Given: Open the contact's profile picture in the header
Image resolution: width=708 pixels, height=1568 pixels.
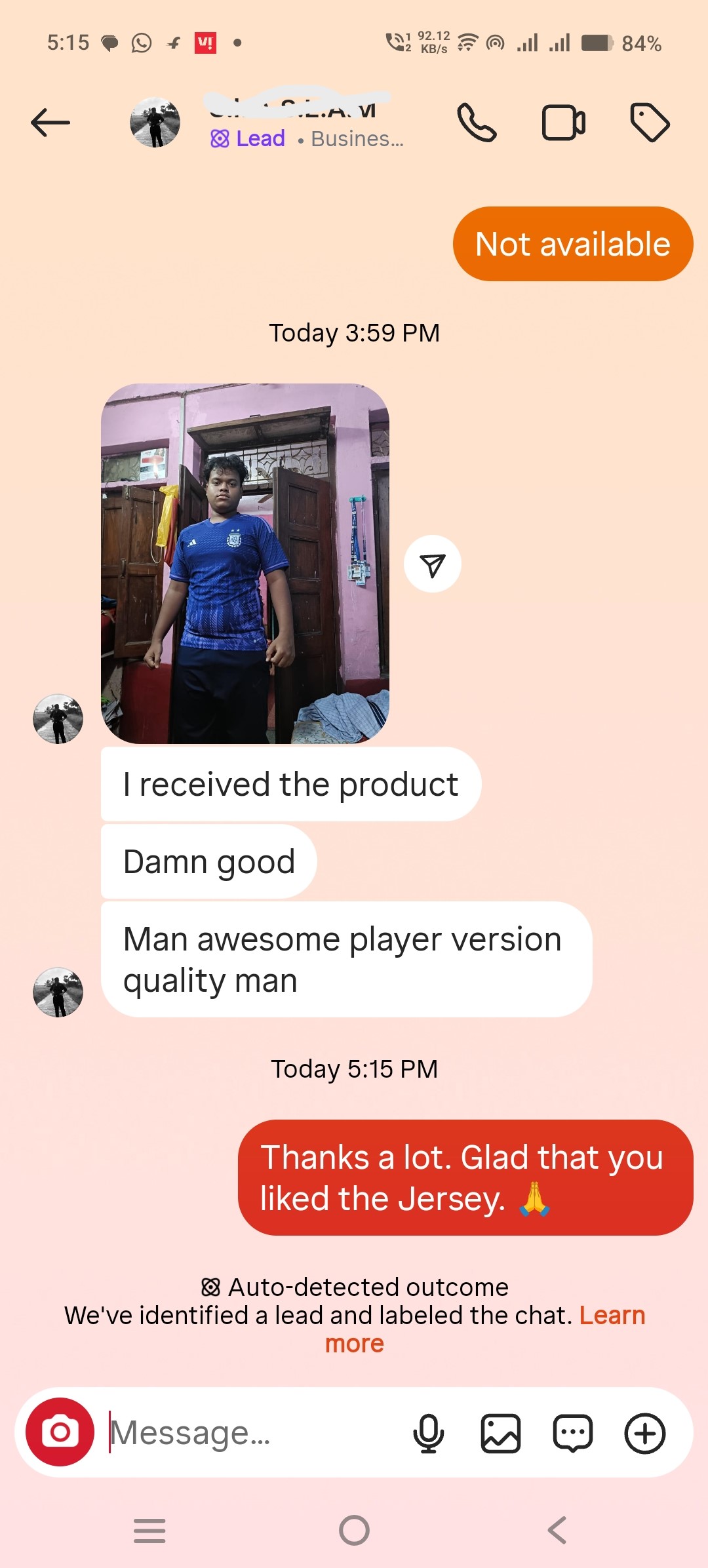Looking at the screenshot, I should (x=155, y=123).
